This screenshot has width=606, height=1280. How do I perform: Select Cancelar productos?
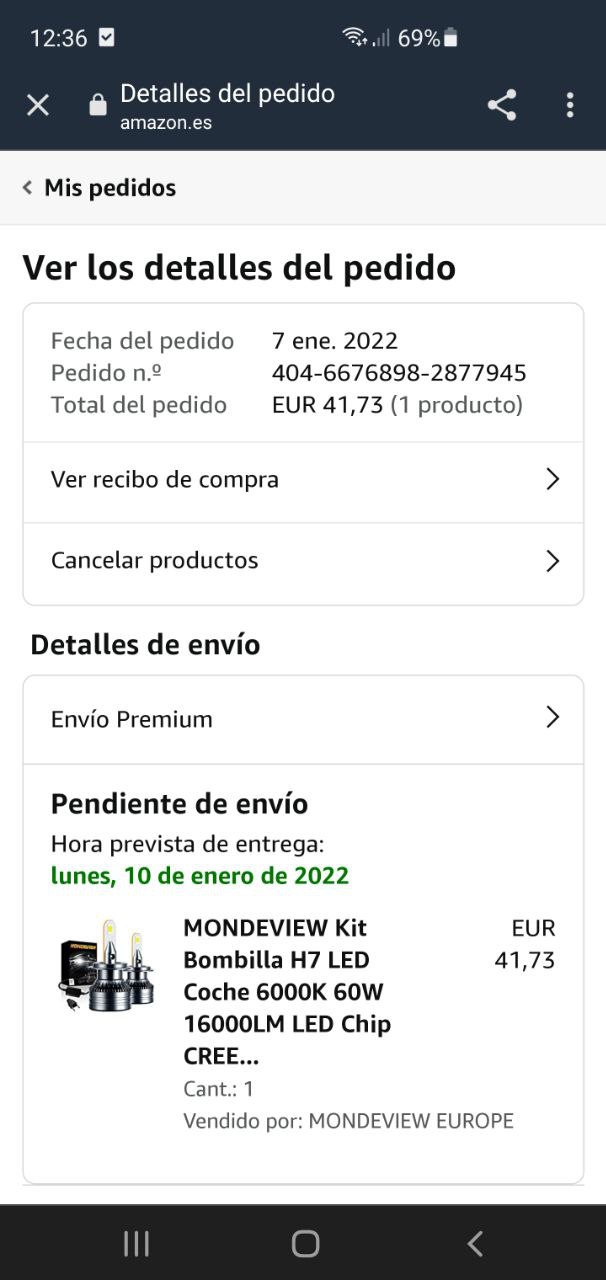tap(303, 561)
